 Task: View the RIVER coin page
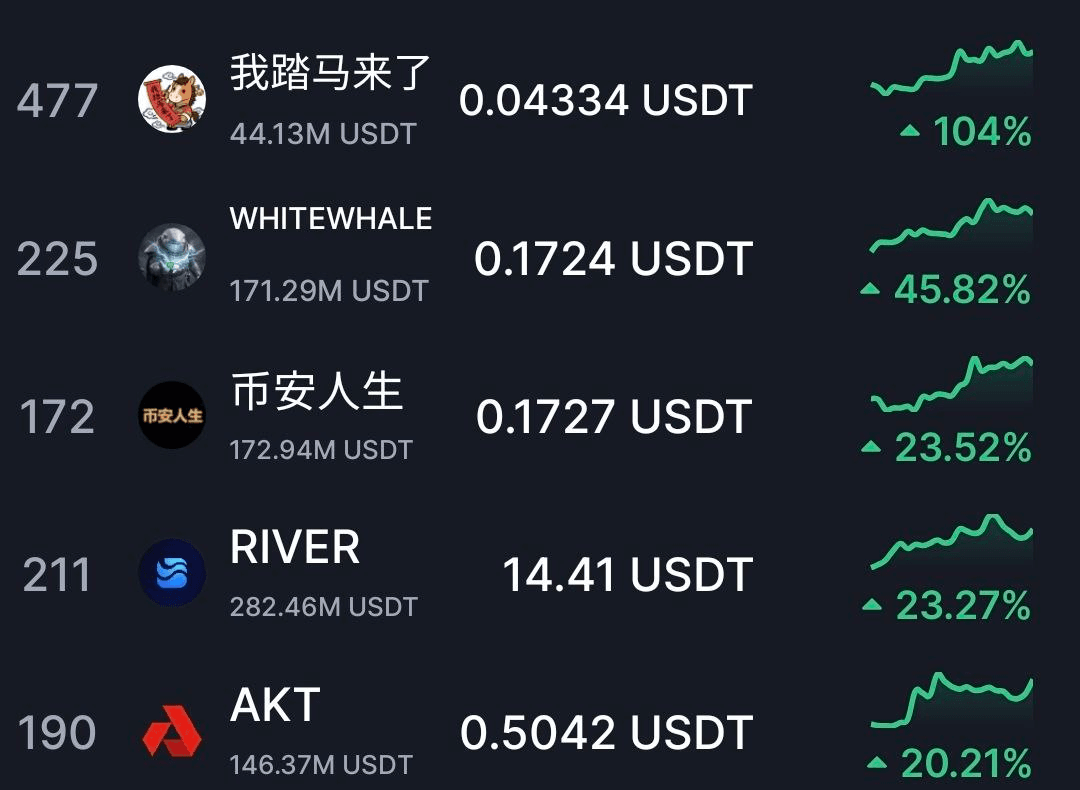[x=295, y=549]
